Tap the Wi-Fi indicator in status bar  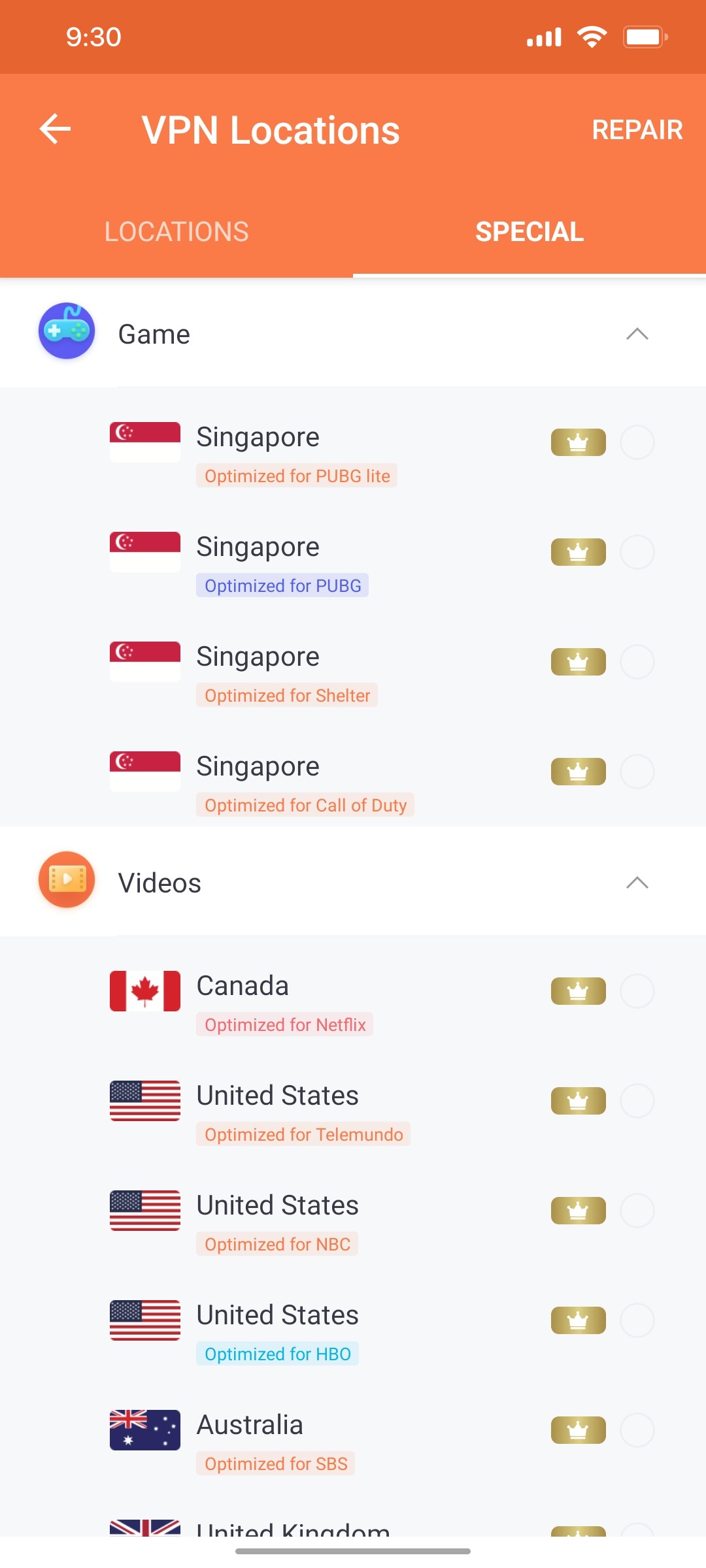pos(592,37)
